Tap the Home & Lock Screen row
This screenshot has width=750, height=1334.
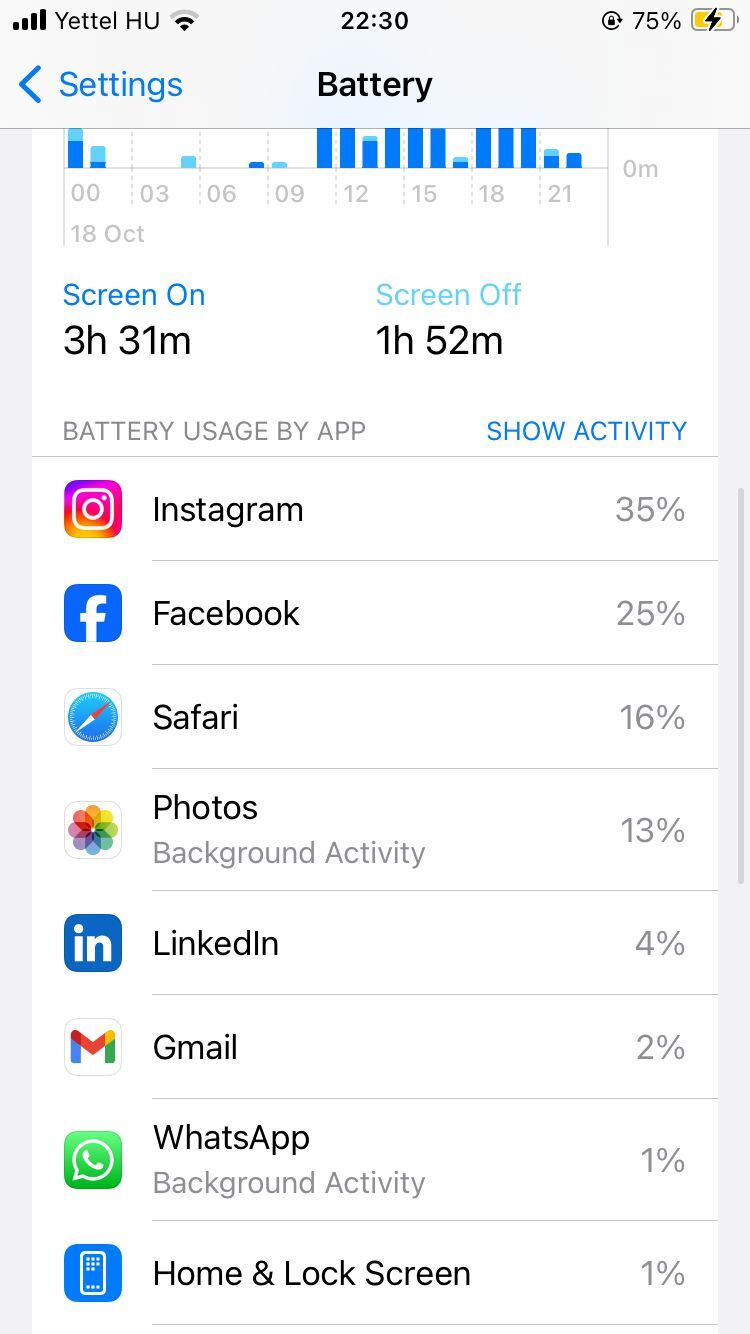[x=375, y=1273]
